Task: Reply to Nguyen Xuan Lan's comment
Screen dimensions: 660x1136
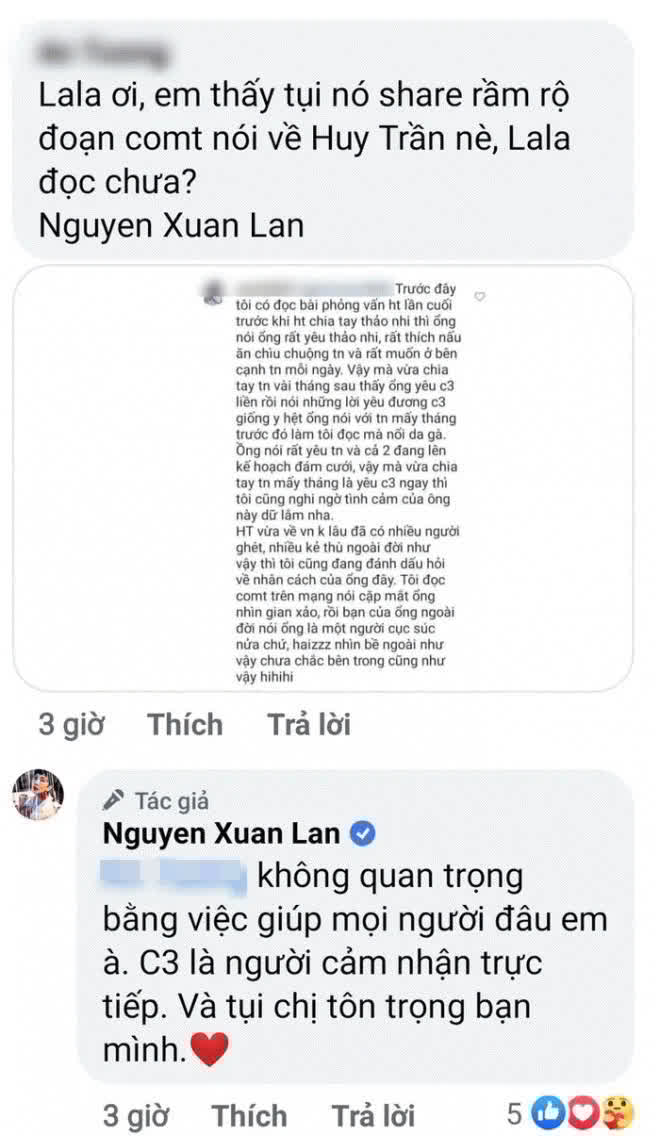Action: point(373,1115)
